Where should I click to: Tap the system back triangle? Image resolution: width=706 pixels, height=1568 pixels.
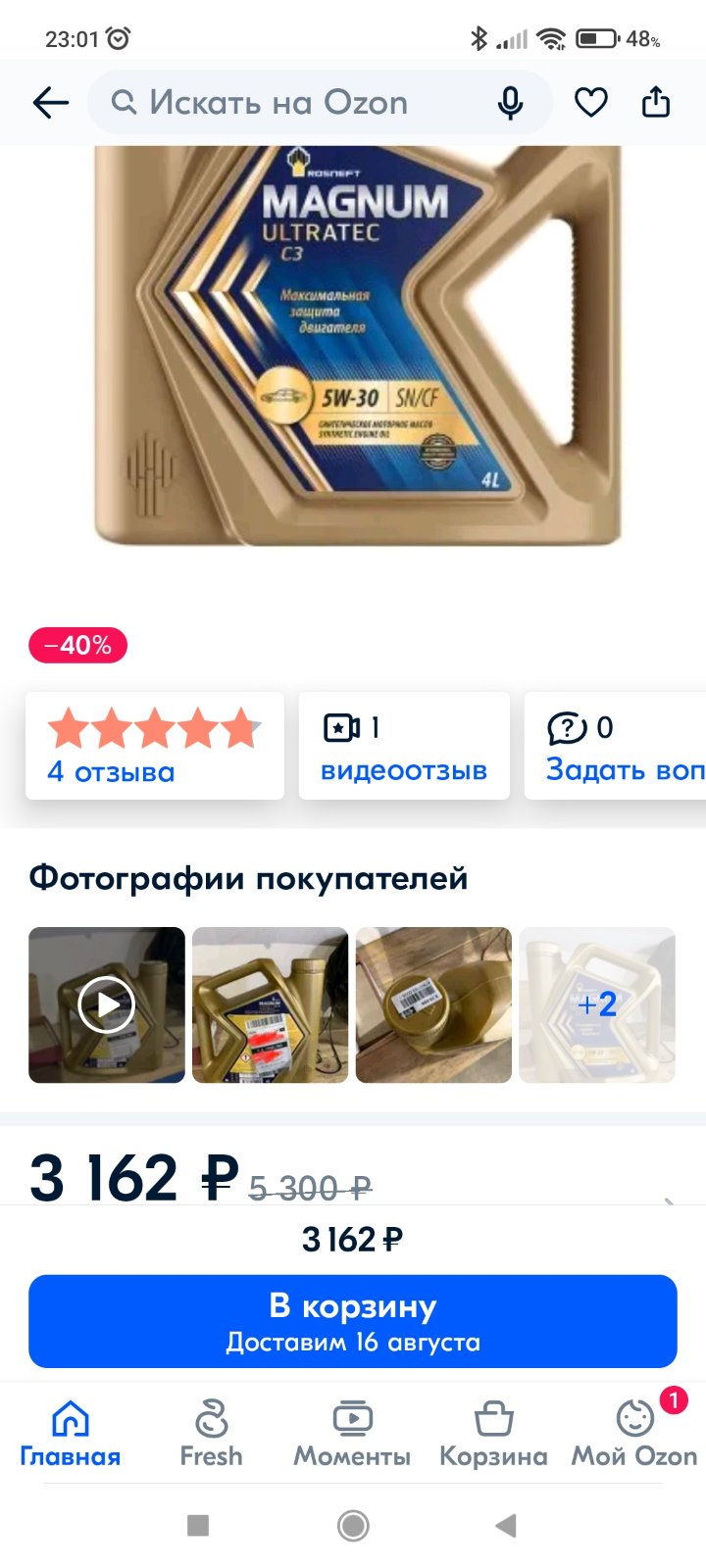[506, 1525]
